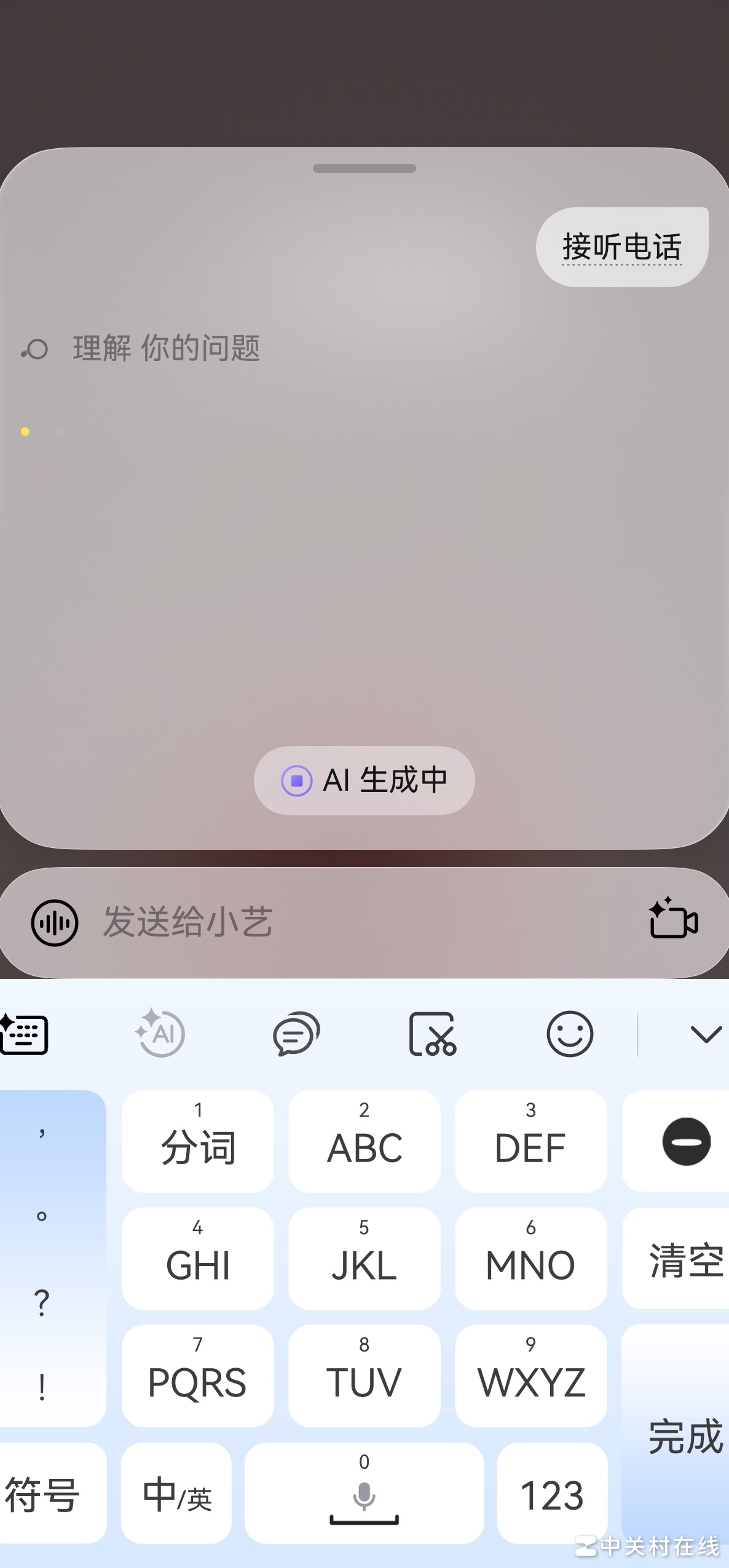Image resolution: width=729 pixels, height=1568 pixels.
Task: Tap the 接听电话 message bubble
Action: [x=621, y=247]
